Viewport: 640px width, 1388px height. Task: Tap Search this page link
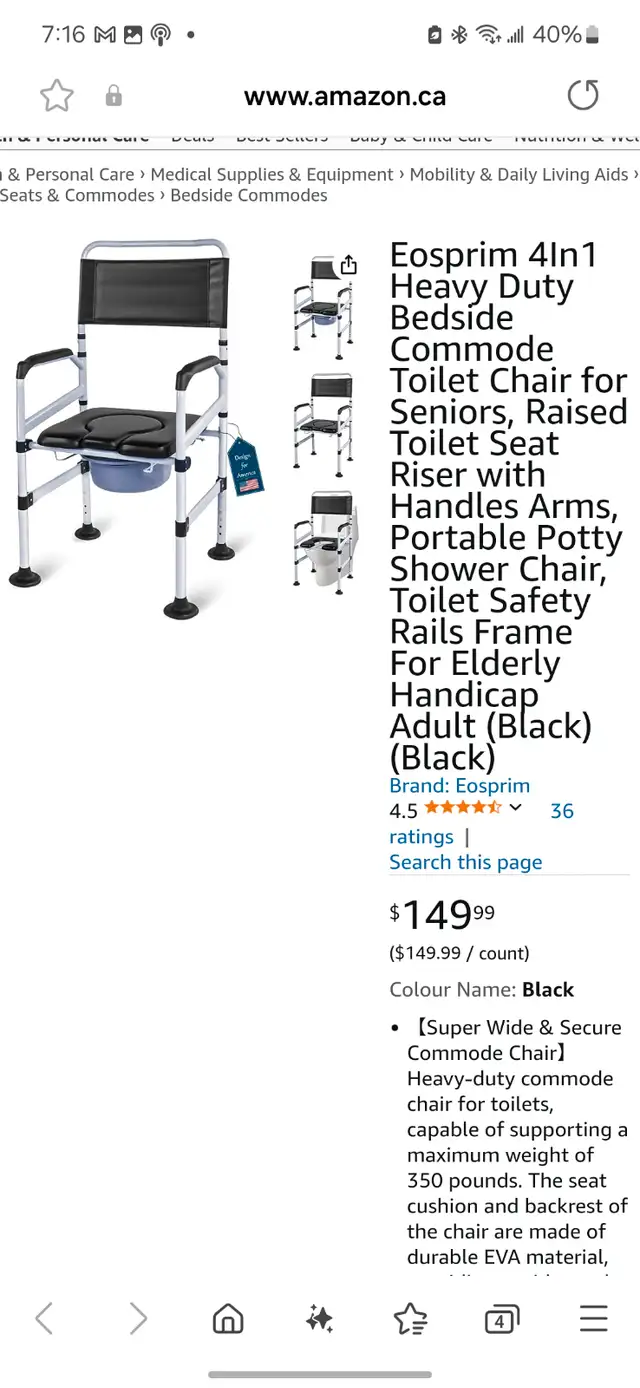point(466,862)
